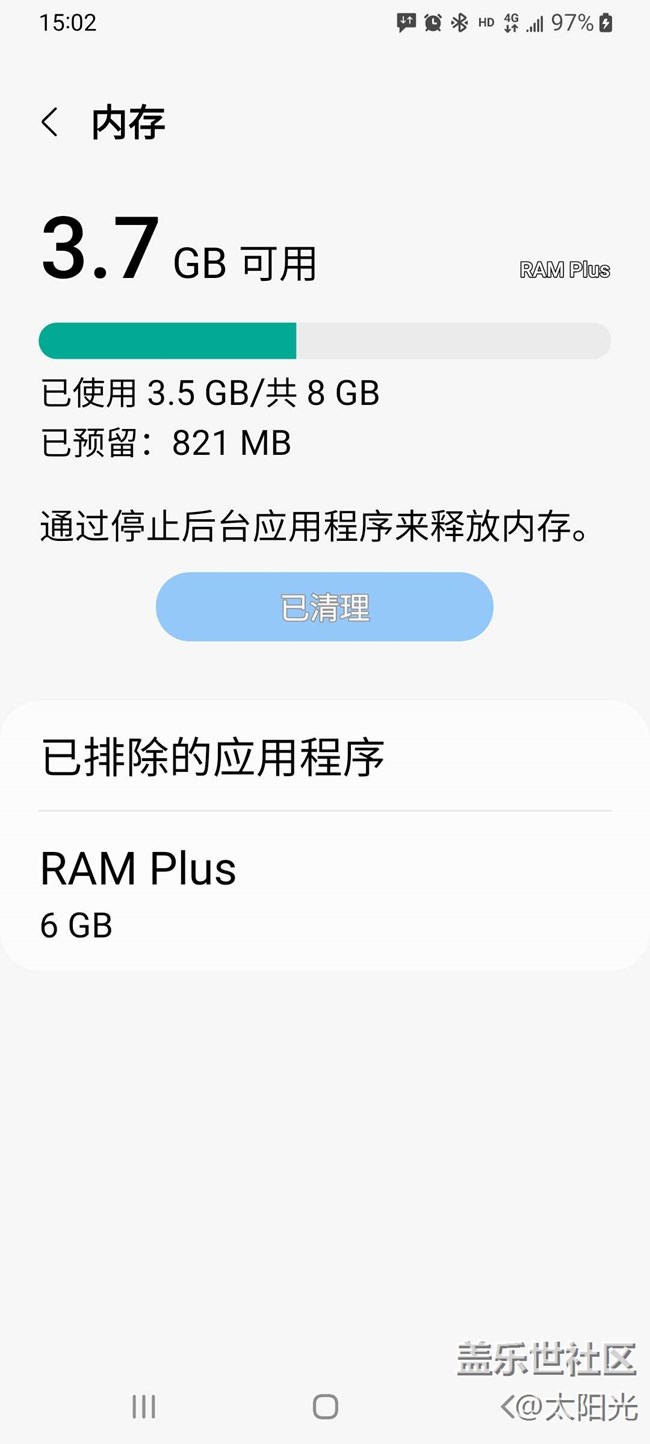The image size is (650, 1444).
Task: Open 已排除的应用程序
Action: [325, 757]
